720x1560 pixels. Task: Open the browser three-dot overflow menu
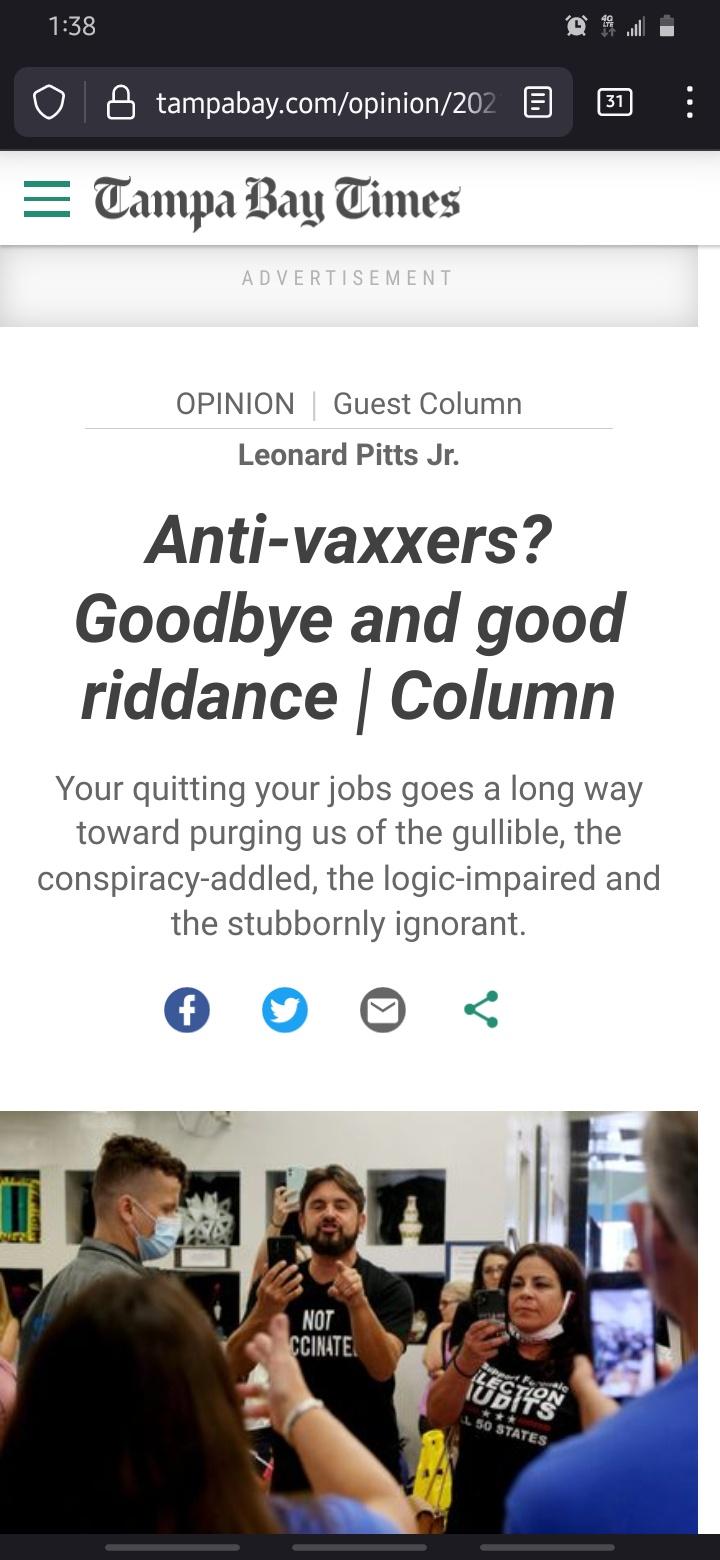pos(689,102)
